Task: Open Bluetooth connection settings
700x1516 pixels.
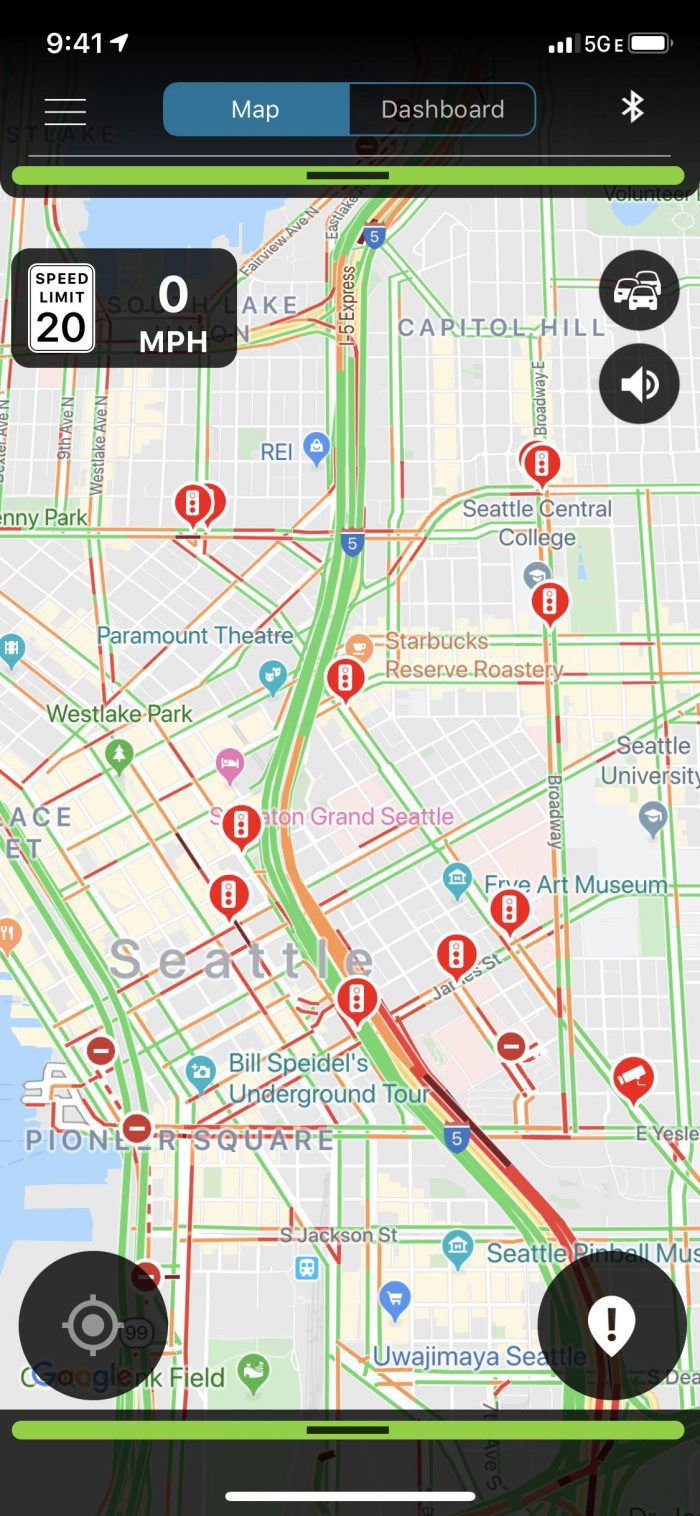Action: pos(632,108)
